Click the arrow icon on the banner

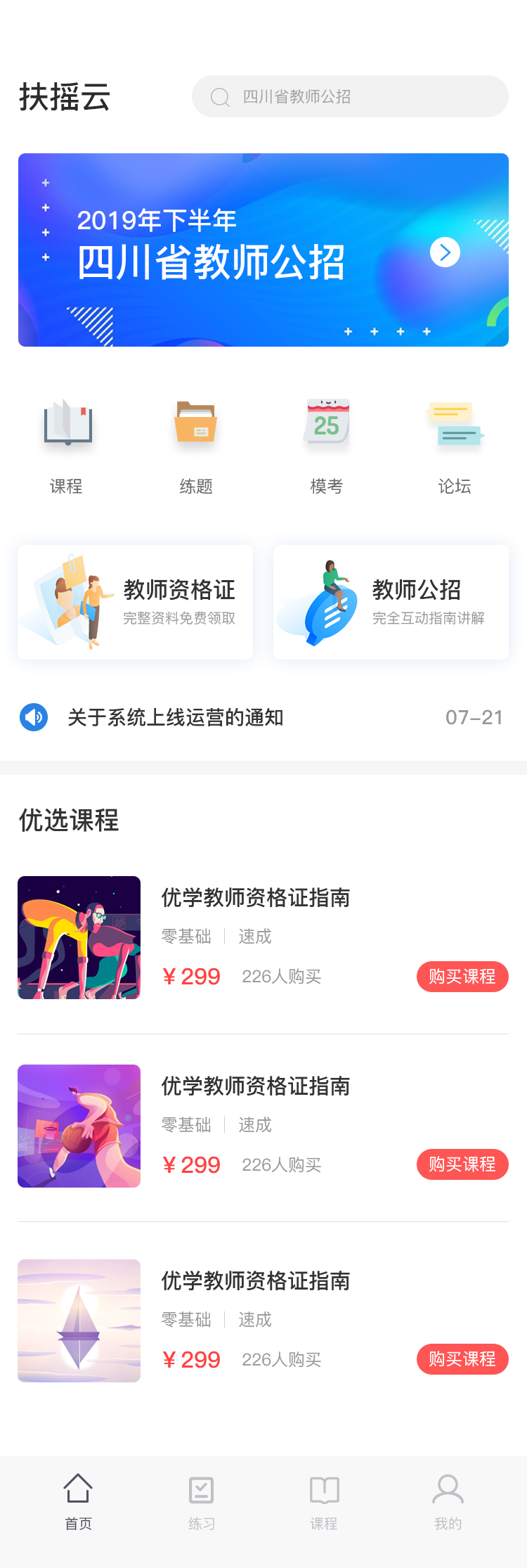tap(444, 252)
